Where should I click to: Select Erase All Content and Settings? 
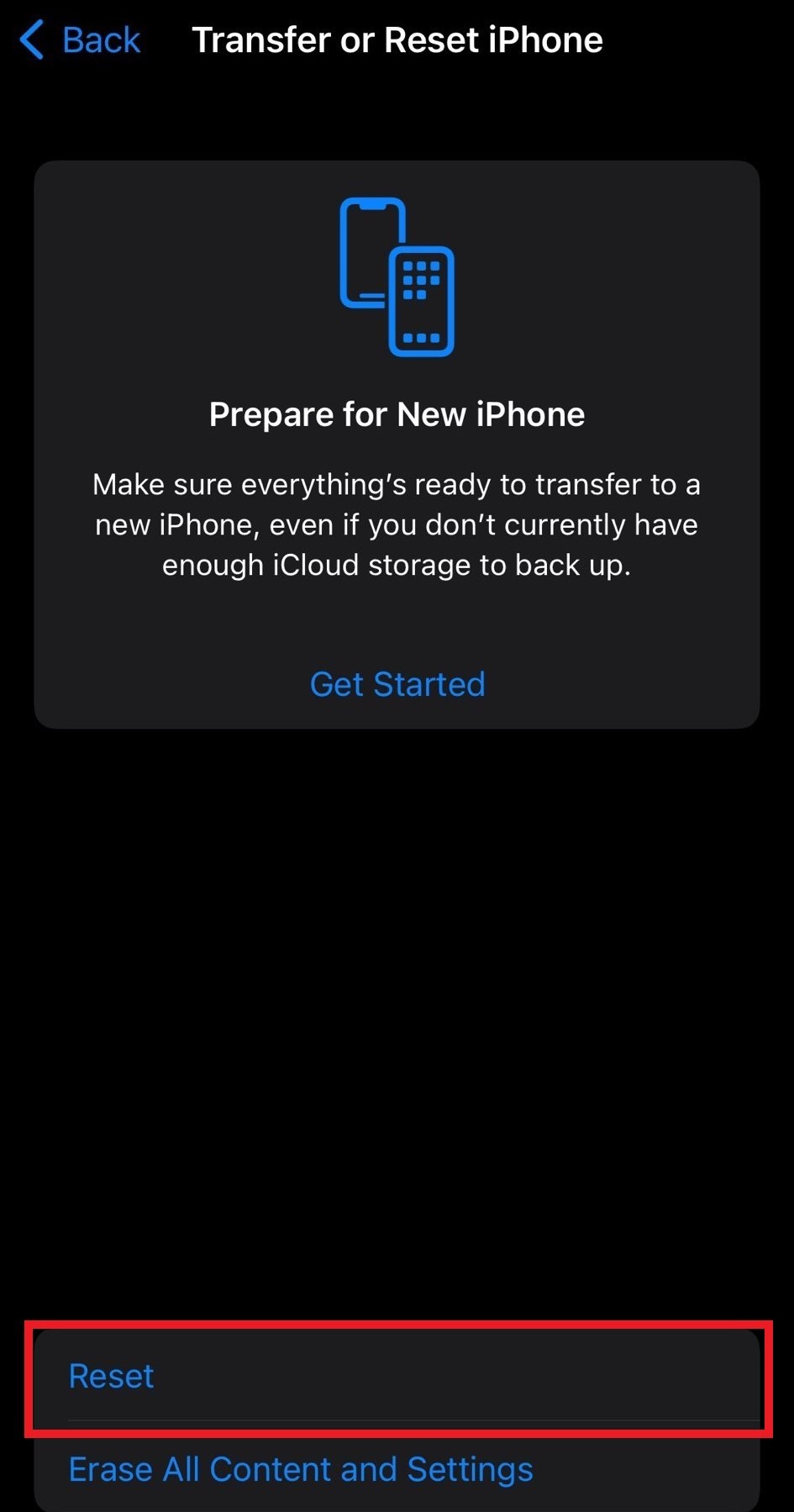301,1469
